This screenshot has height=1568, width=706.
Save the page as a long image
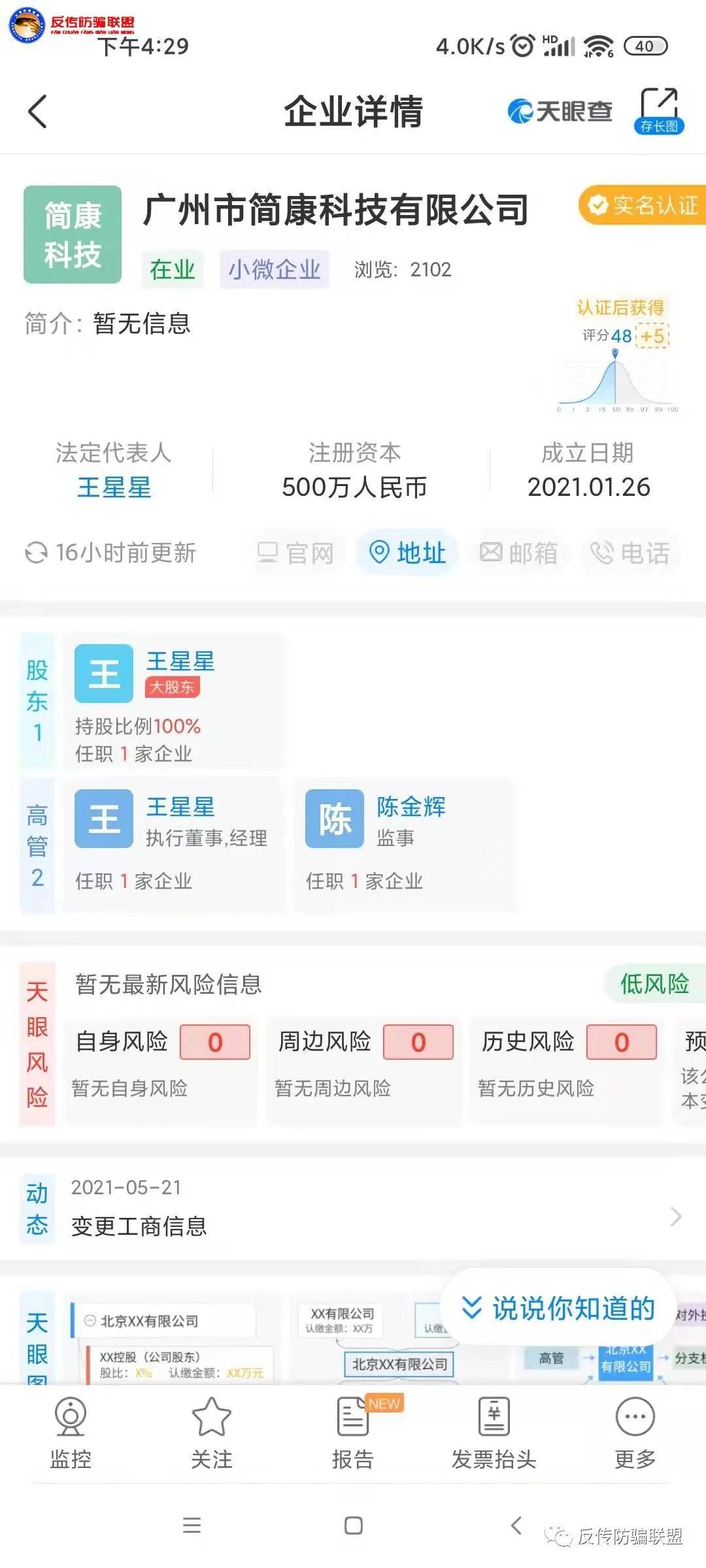point(659,111)
